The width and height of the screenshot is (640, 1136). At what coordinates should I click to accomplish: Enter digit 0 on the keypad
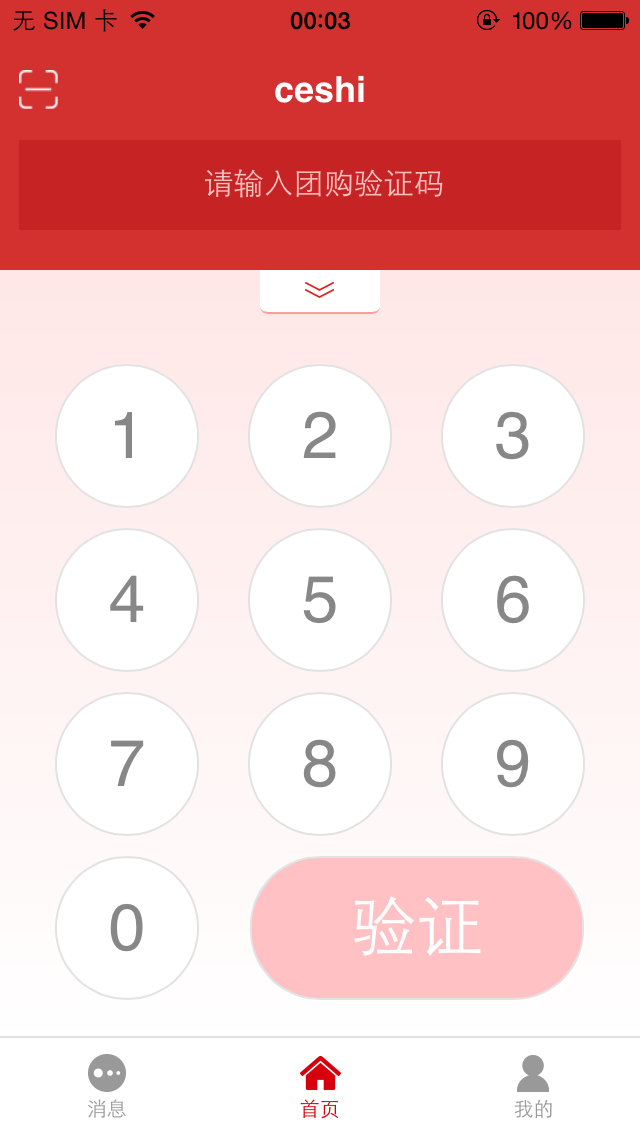(127, 928)
